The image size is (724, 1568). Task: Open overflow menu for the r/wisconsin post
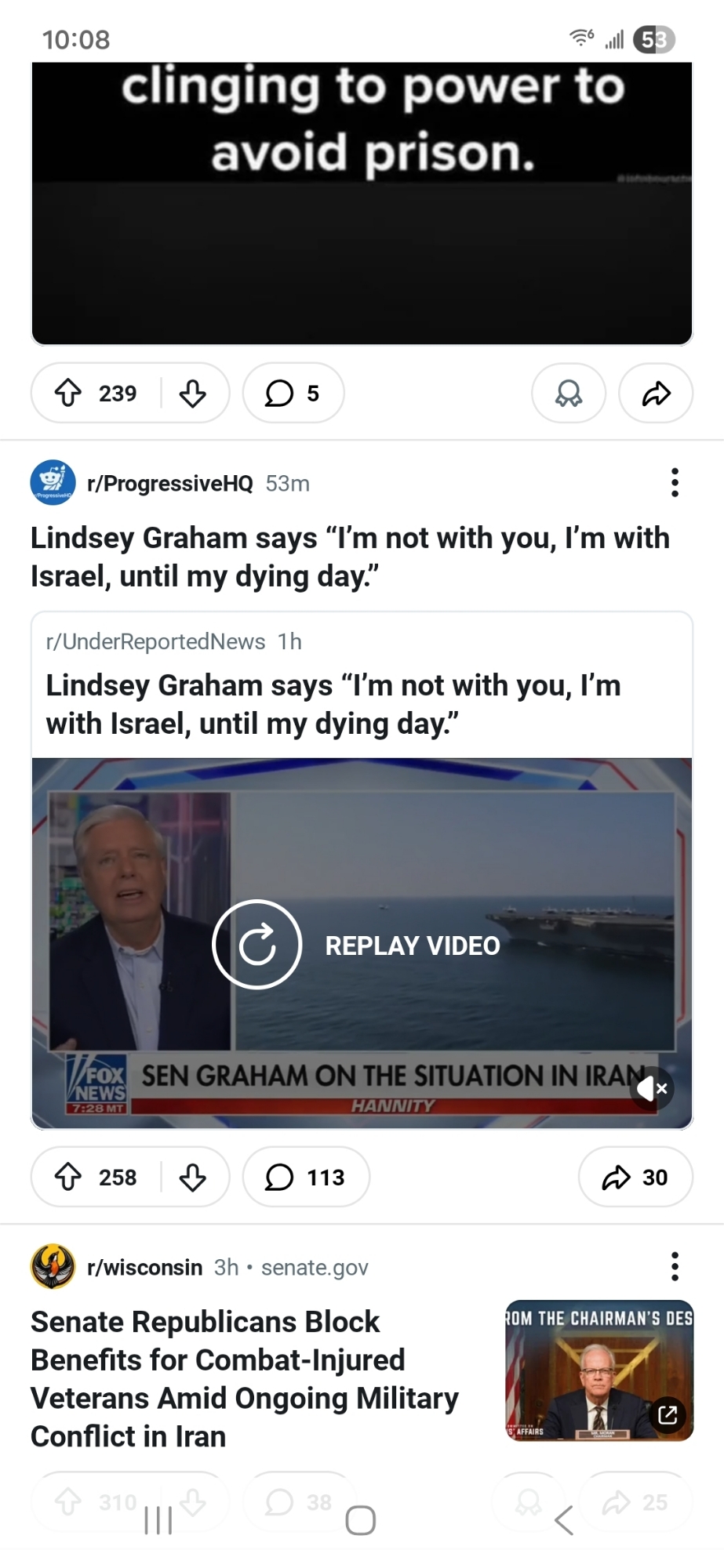coord(675,1267)
